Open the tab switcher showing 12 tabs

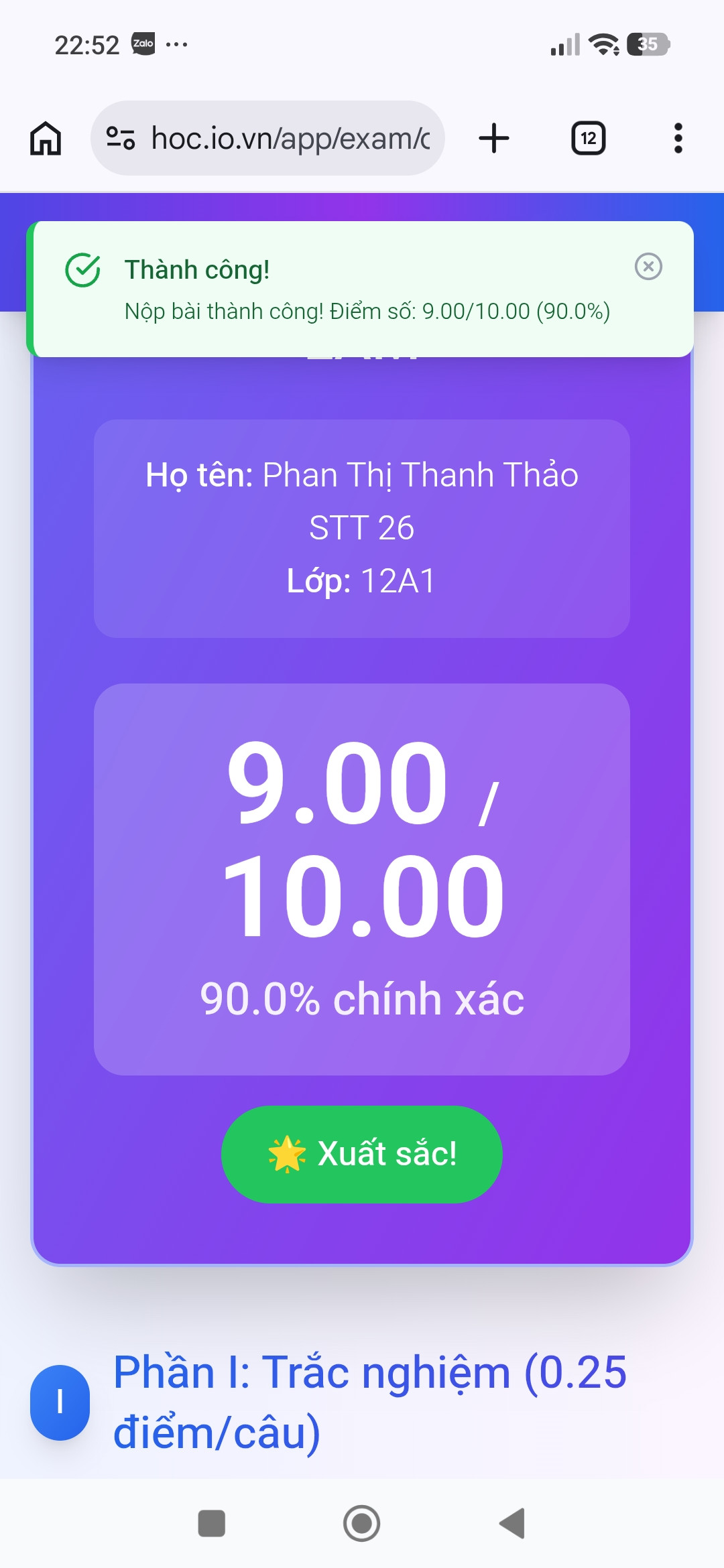tap(588, 139)
